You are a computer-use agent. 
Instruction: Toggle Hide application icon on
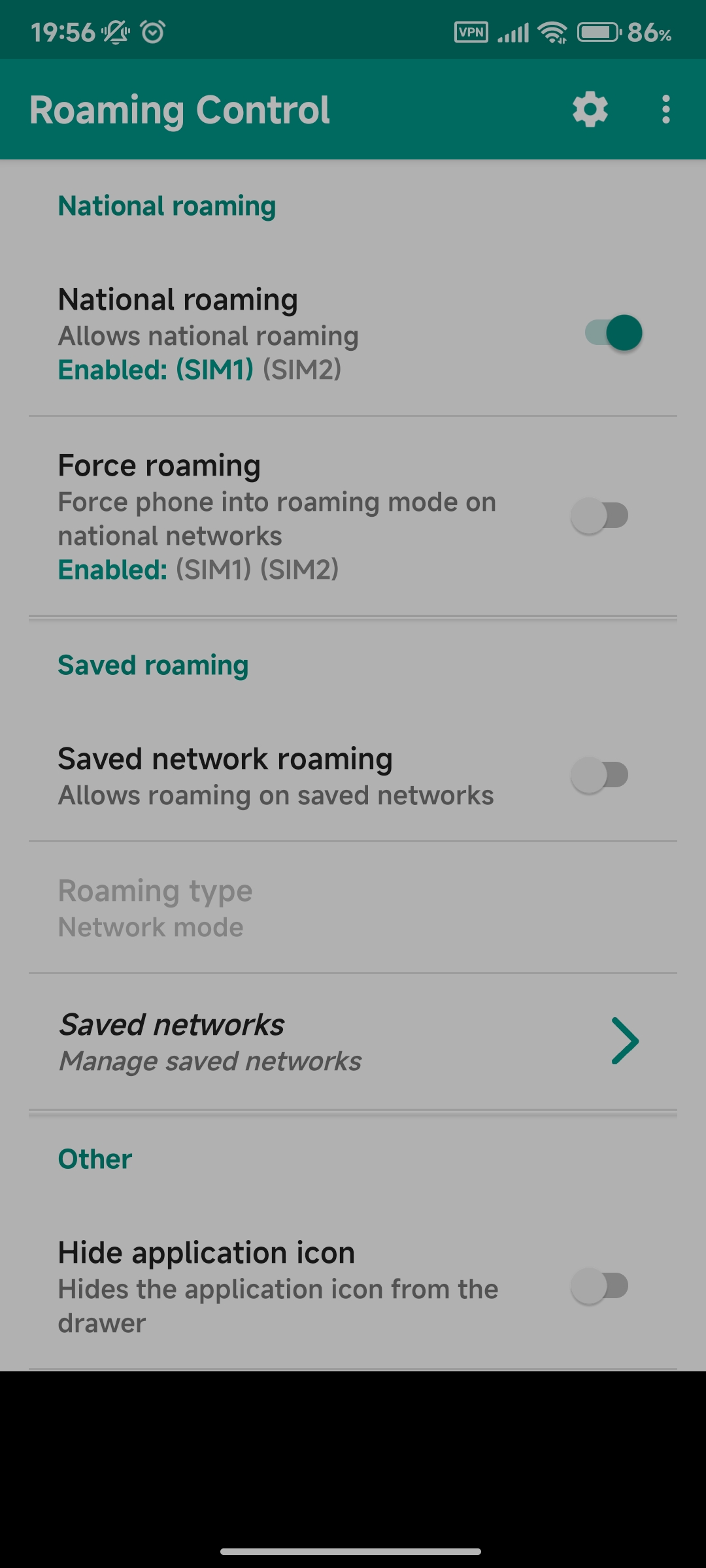[x=599, y=1286]
